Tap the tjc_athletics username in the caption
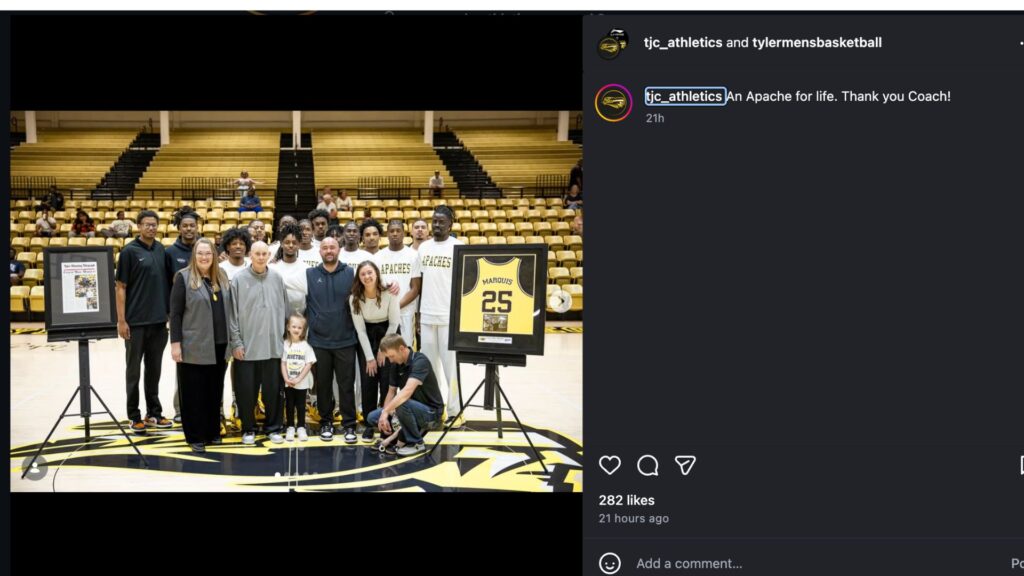 [x=684, y=96]
